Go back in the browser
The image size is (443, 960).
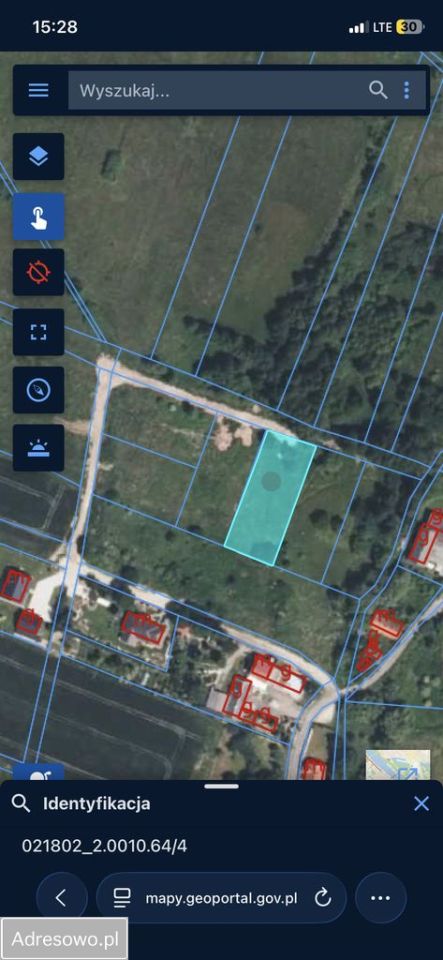(x=61, y=898)
